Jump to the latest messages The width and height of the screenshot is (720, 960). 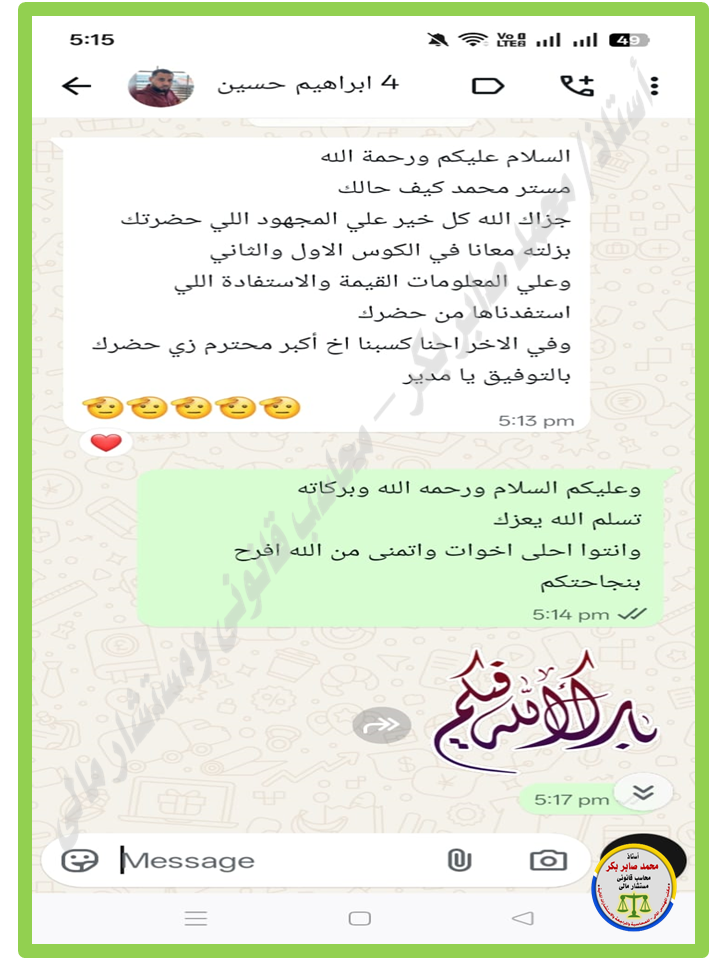coord(643,792)
